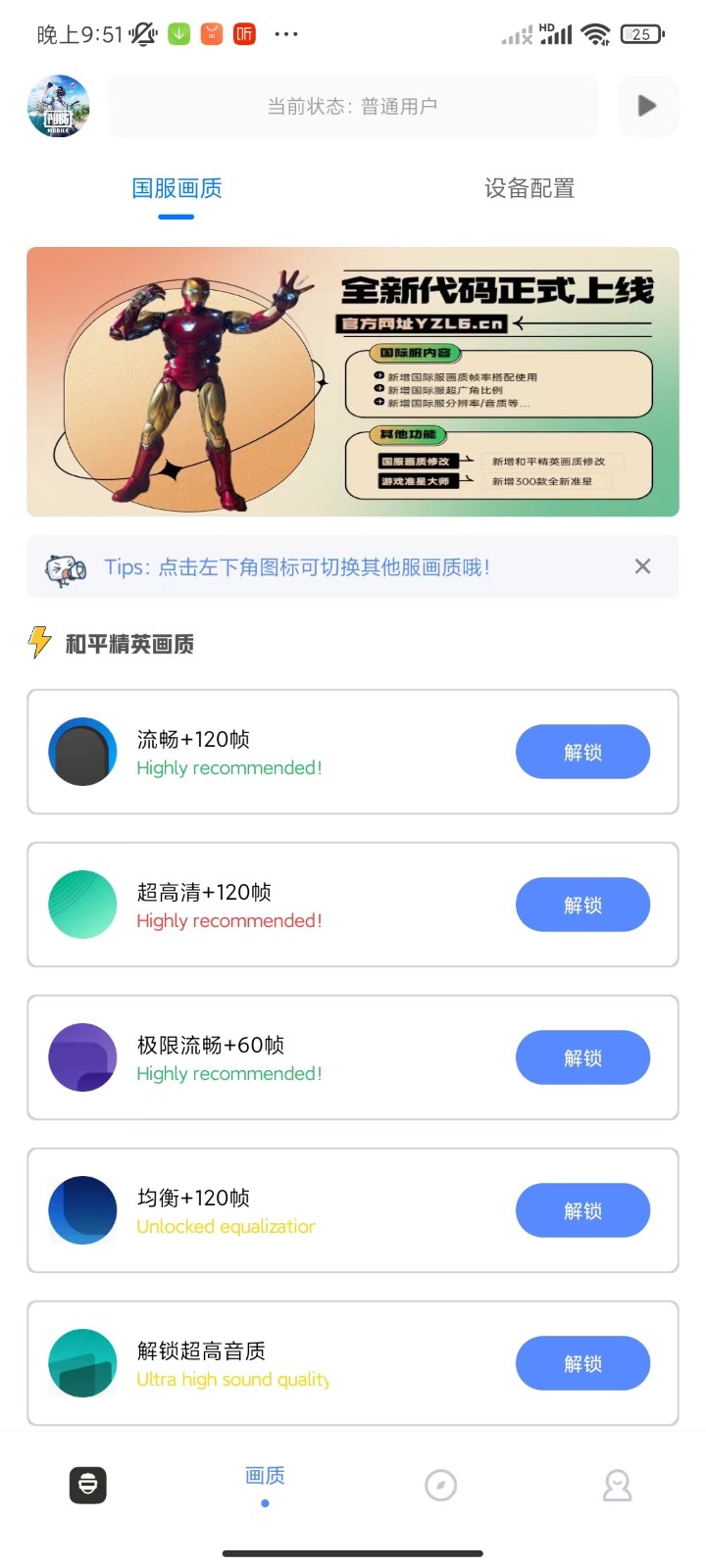This screenshot has width=706, height=1568.
Task: Select the 国服画质 tab
Action: [176, 188]
